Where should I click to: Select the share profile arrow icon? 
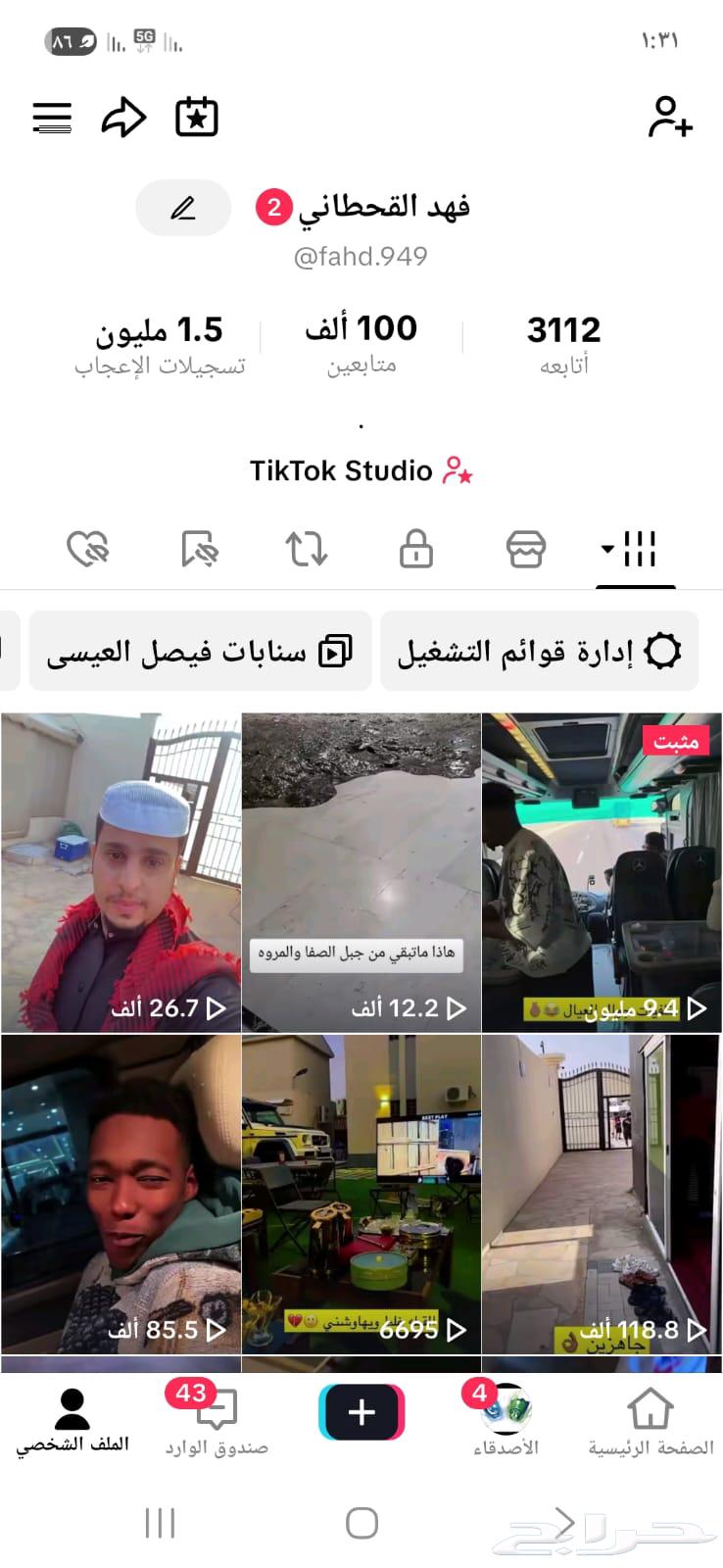pos(123,116)
